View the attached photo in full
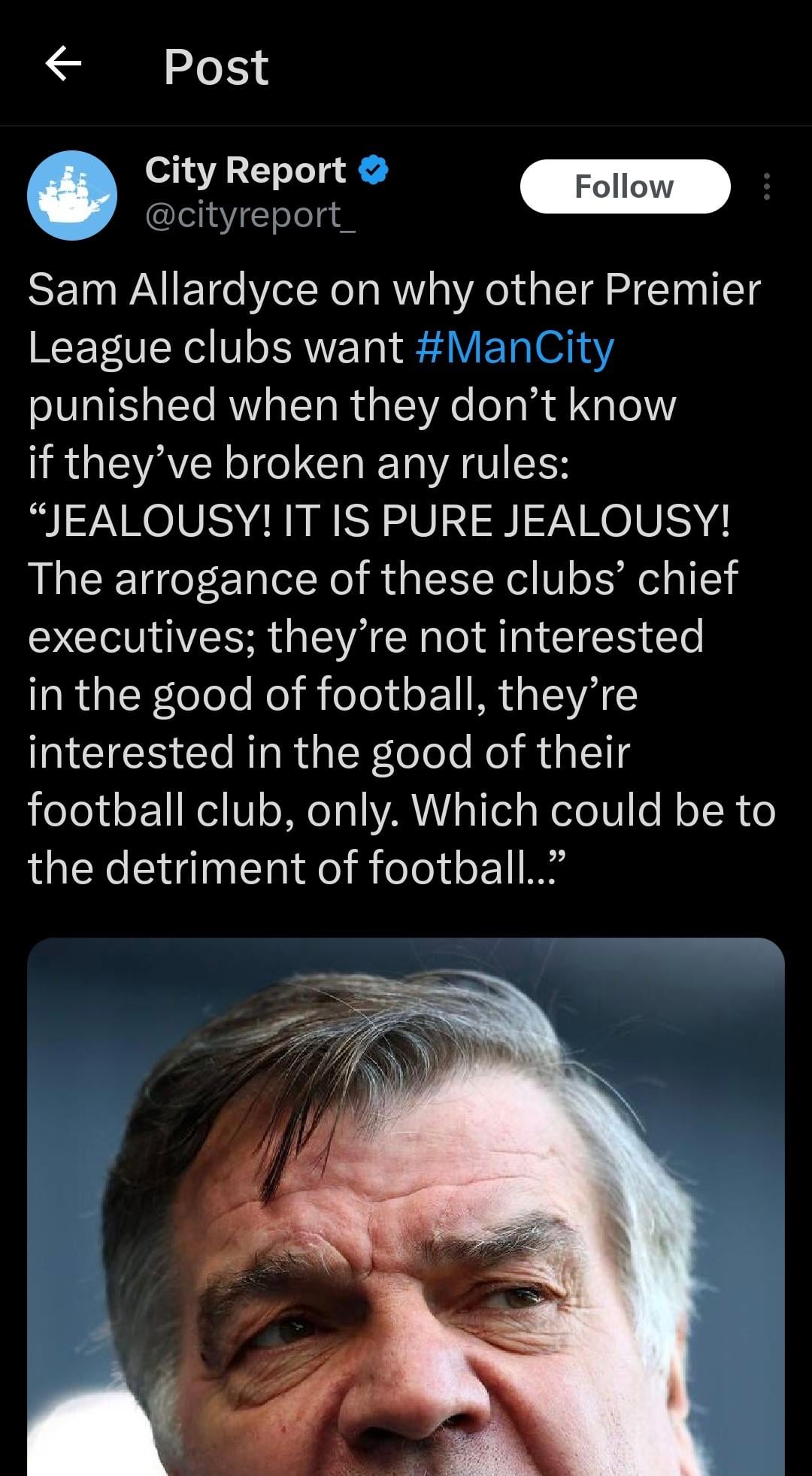 [x=406, y=1203]
